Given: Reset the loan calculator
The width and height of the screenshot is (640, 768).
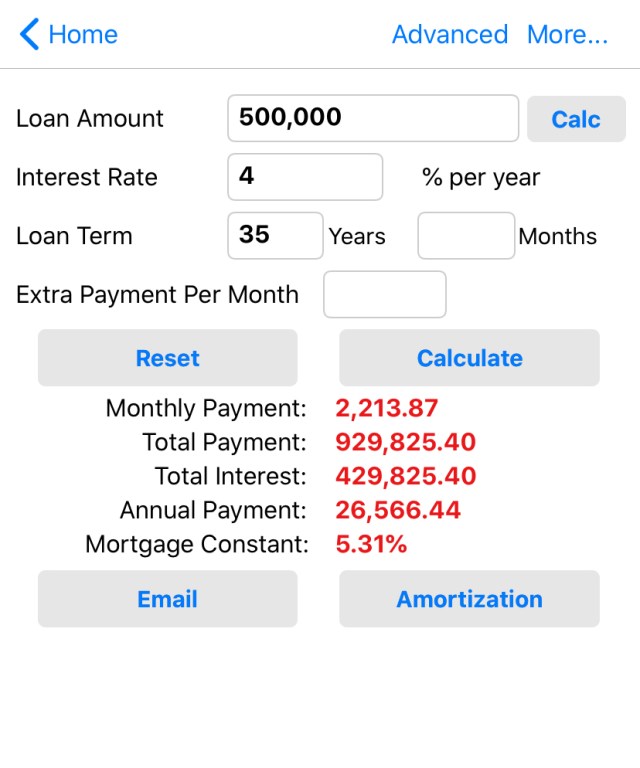Looking at the screenshot, I should pyautogui.click(x=167, y=358).
